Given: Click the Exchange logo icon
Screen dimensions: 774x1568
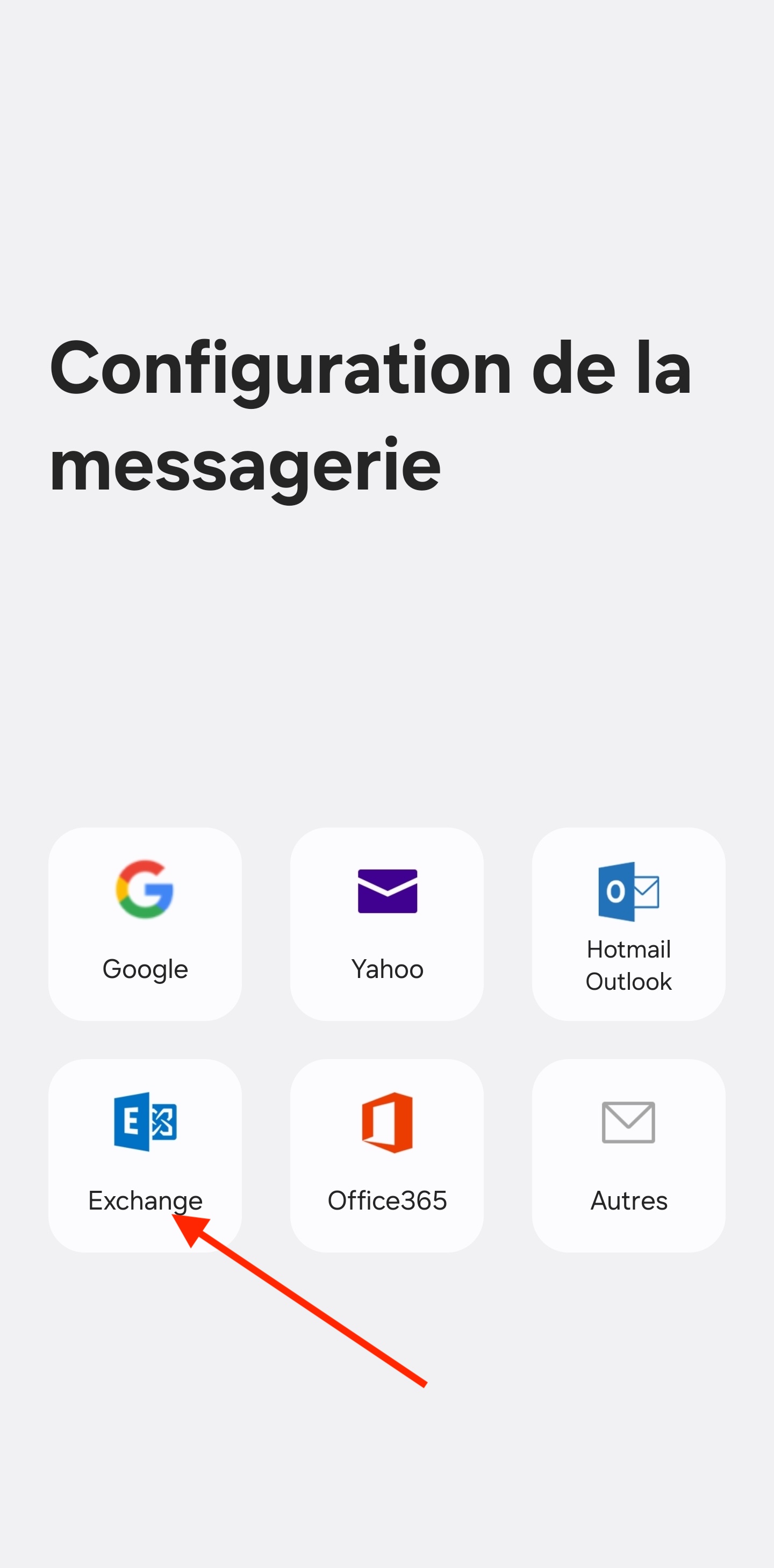Looking at the screenshot, I should click(145, 1123).
